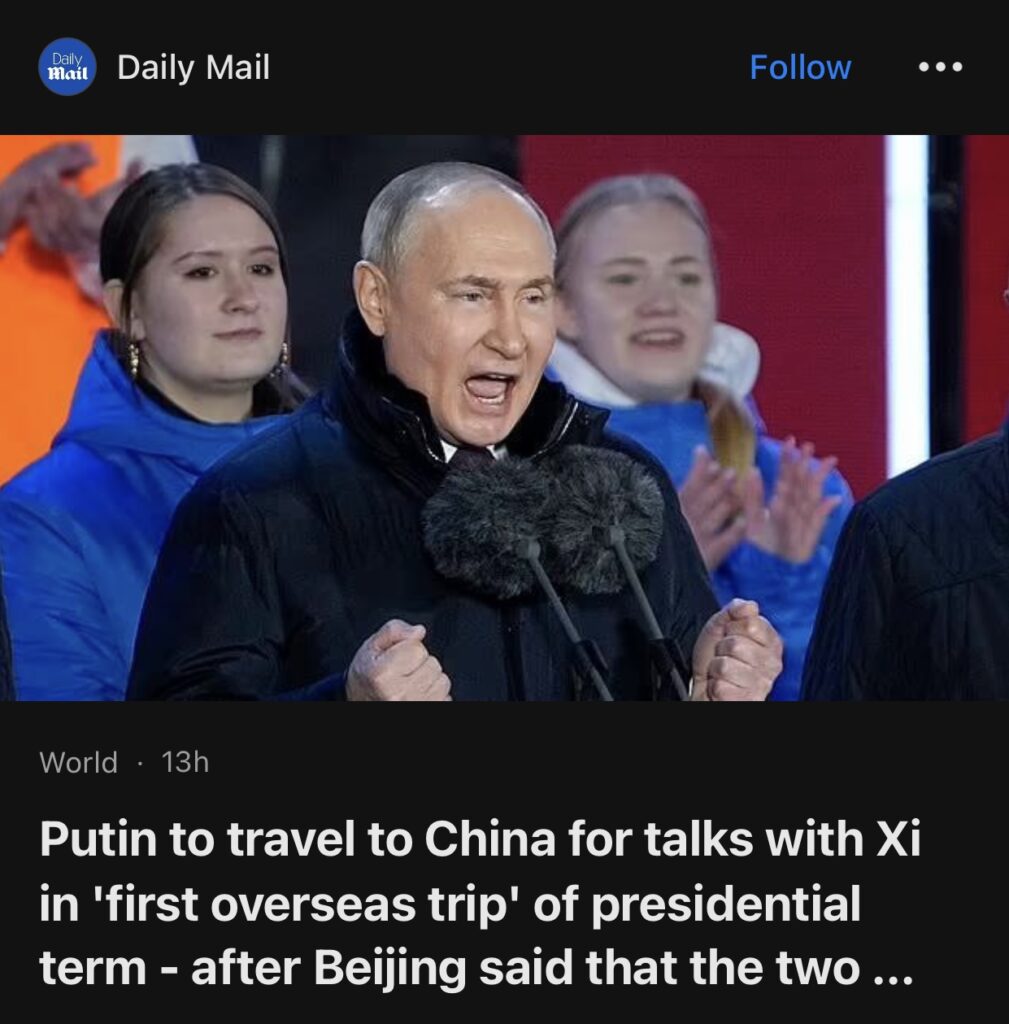The height and width of the screenshot is (1024, 1009).
Task: Follow the Daily Mail publisher
Action: [799, 67]
